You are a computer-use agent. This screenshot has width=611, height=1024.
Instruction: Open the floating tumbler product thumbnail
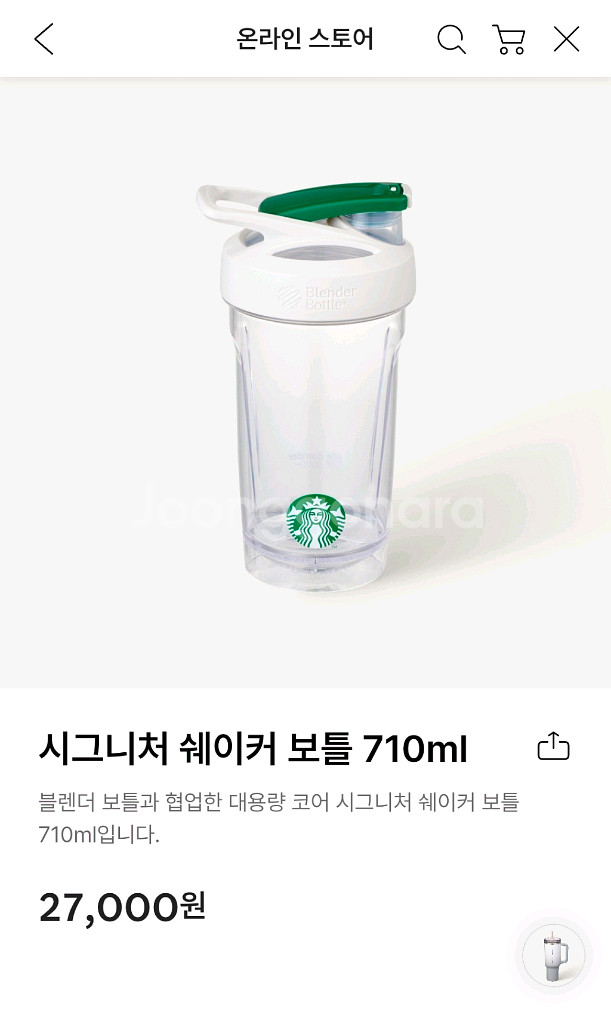coord(554,955)
